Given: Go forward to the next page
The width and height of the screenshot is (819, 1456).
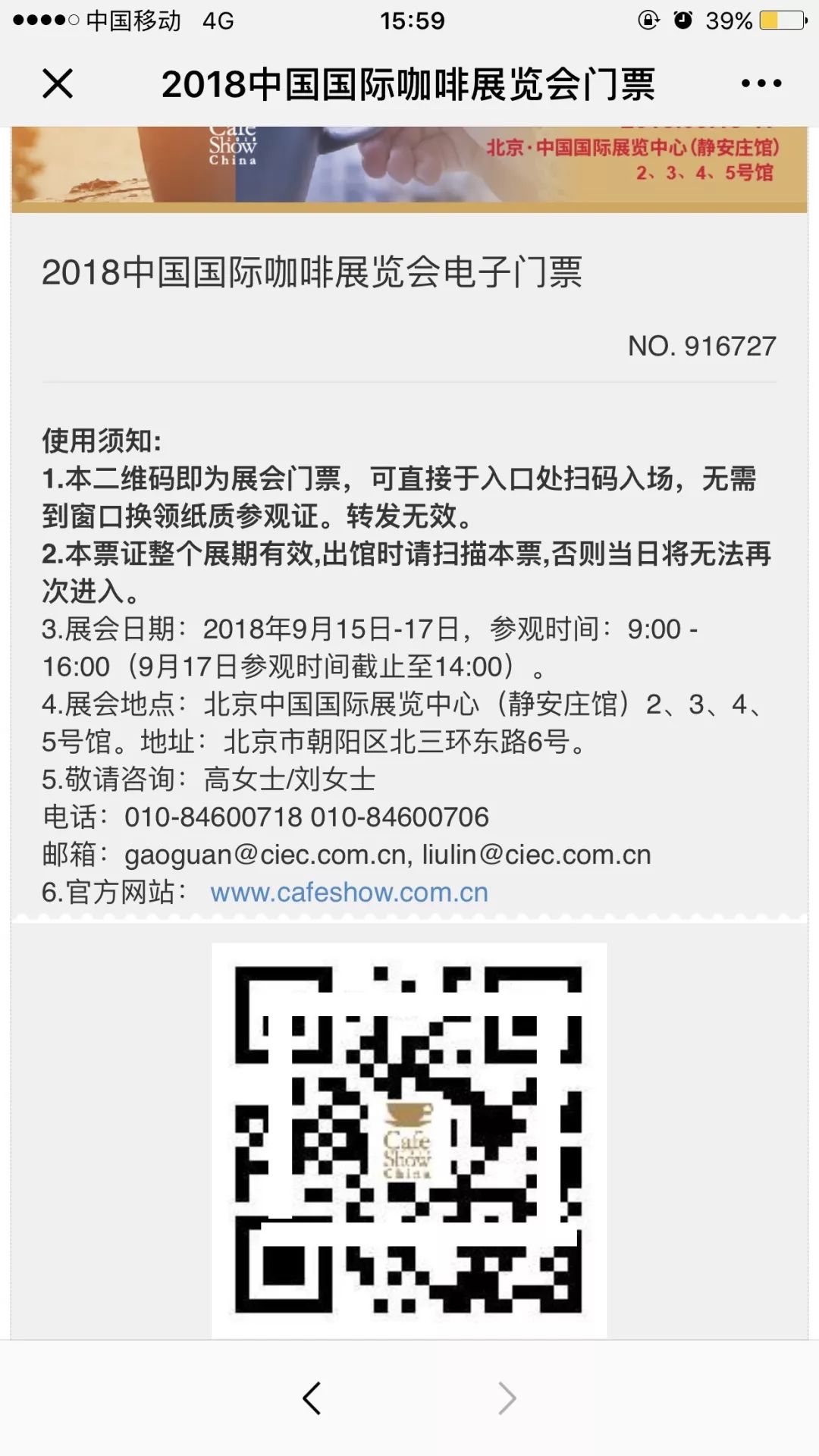Looking at the screenshot, I should [507, 1398].
